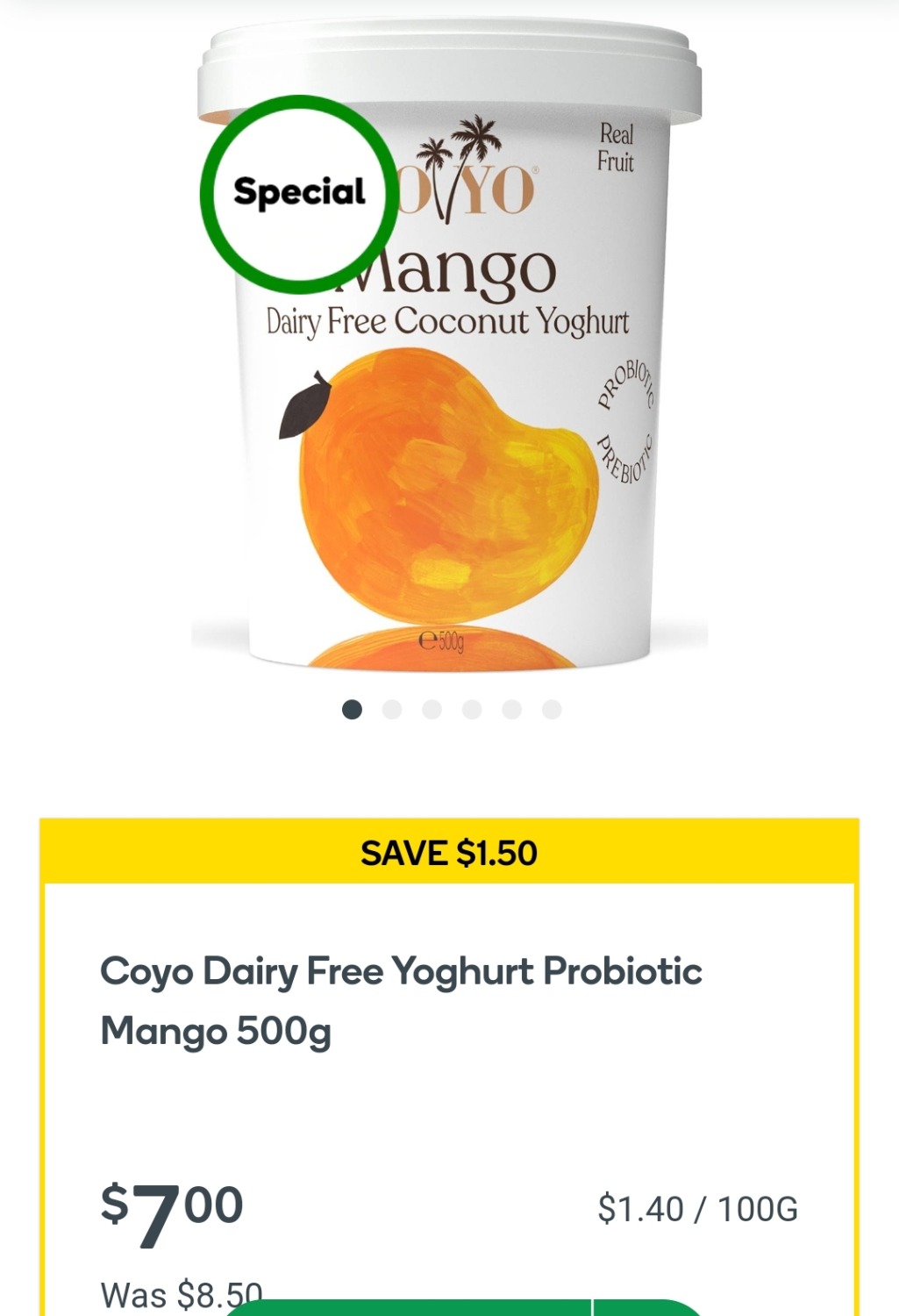
Task: Jump to the second product photo dot
Action: pos(392,709)
